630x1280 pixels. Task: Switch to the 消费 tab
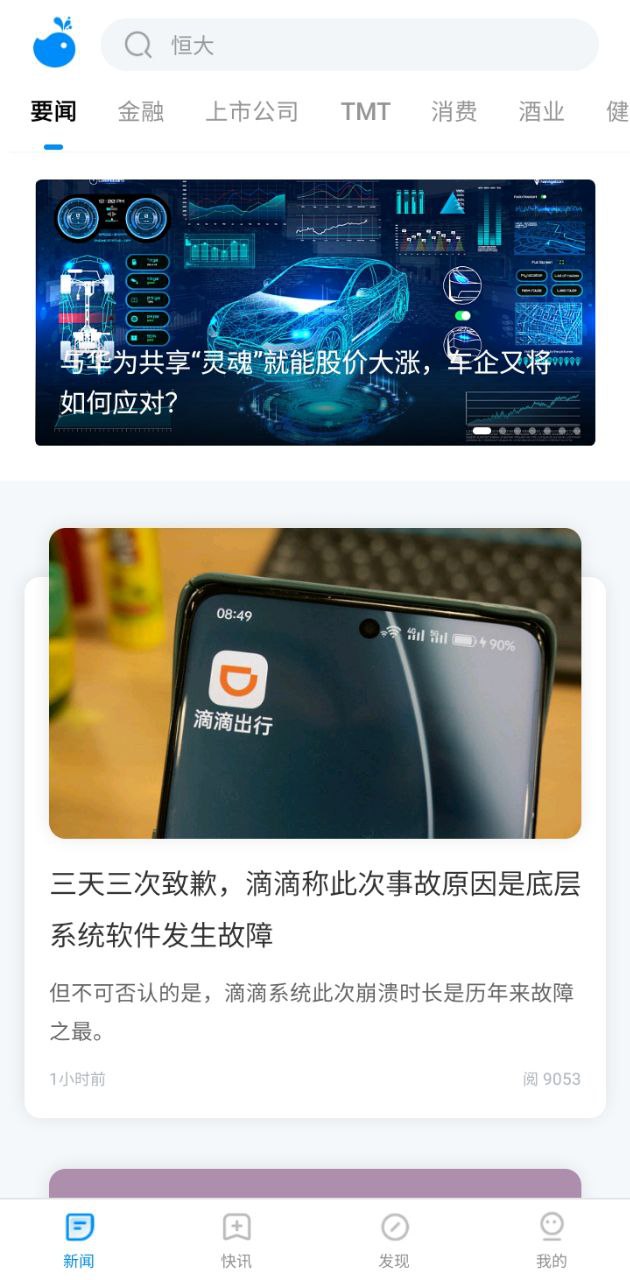(454, 111)
